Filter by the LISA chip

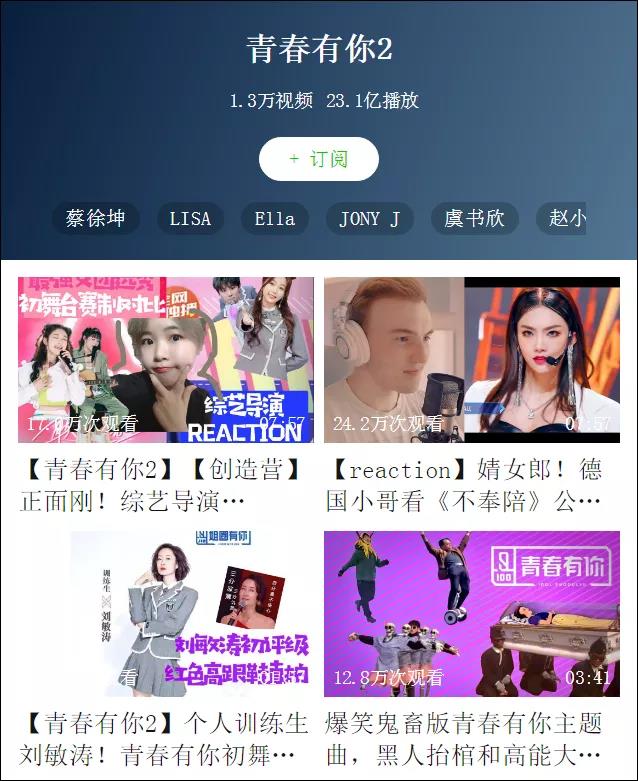coord(190,219)
